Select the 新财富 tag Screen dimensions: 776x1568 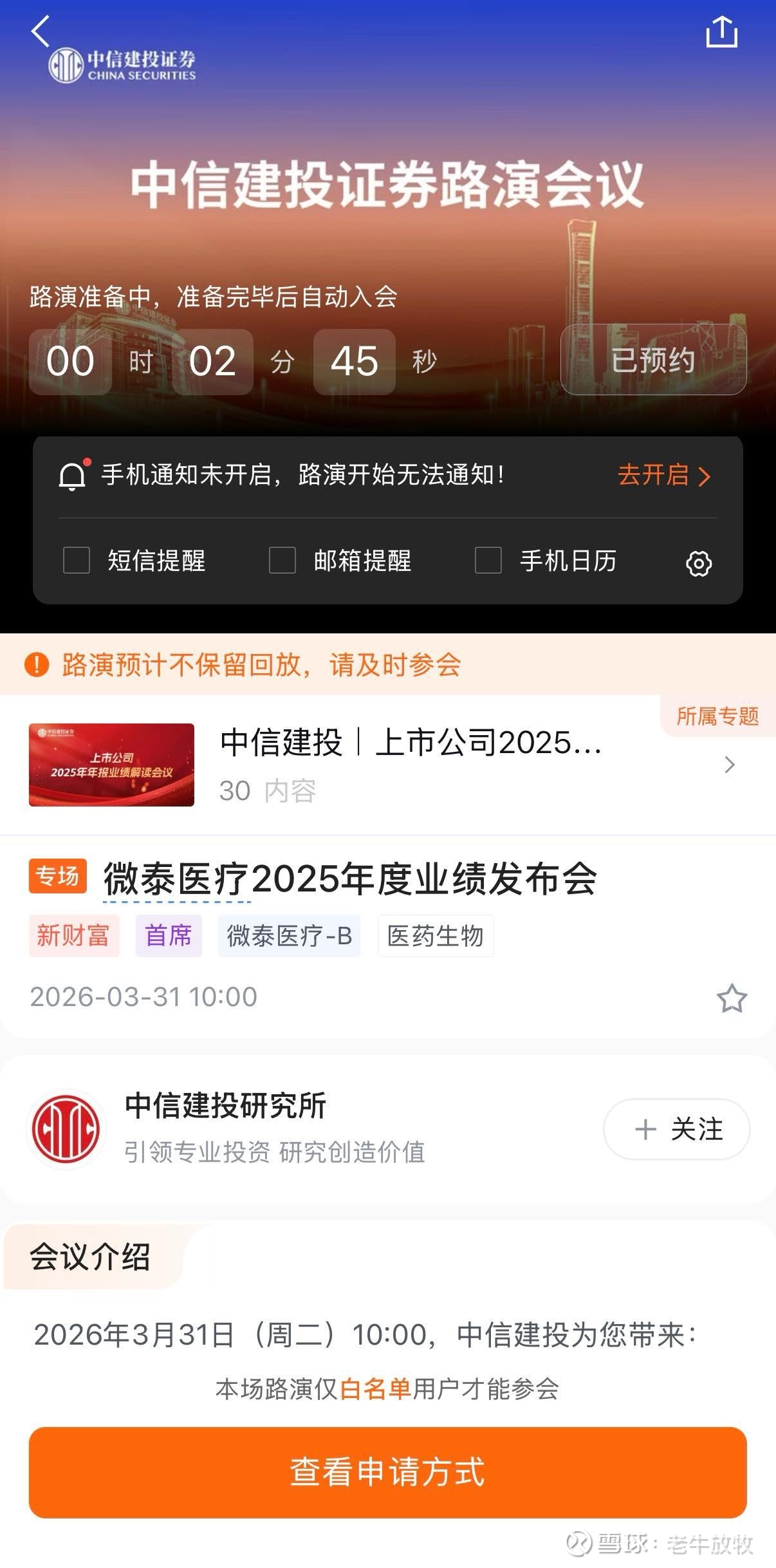tap(73, 935)
